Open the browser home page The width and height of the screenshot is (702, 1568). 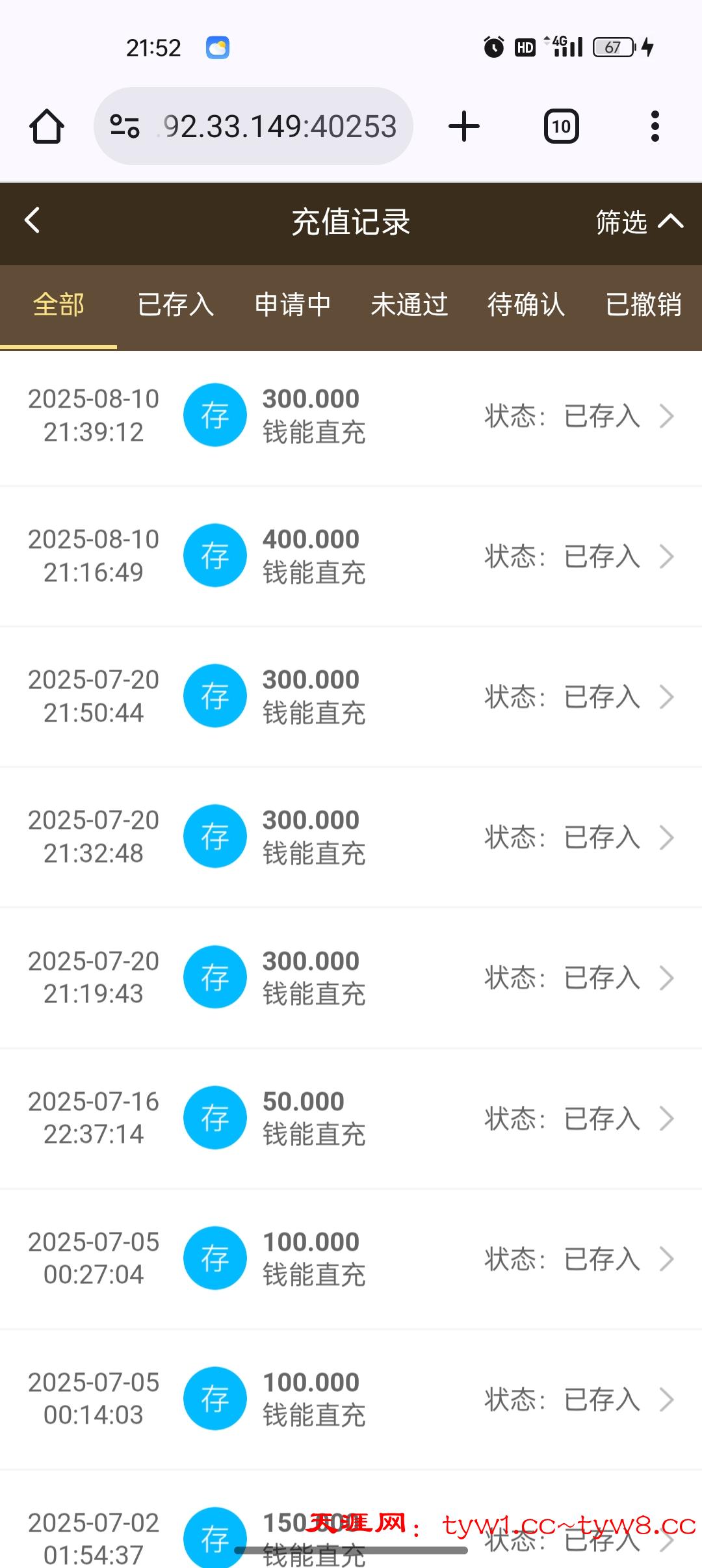click(47, 126)
